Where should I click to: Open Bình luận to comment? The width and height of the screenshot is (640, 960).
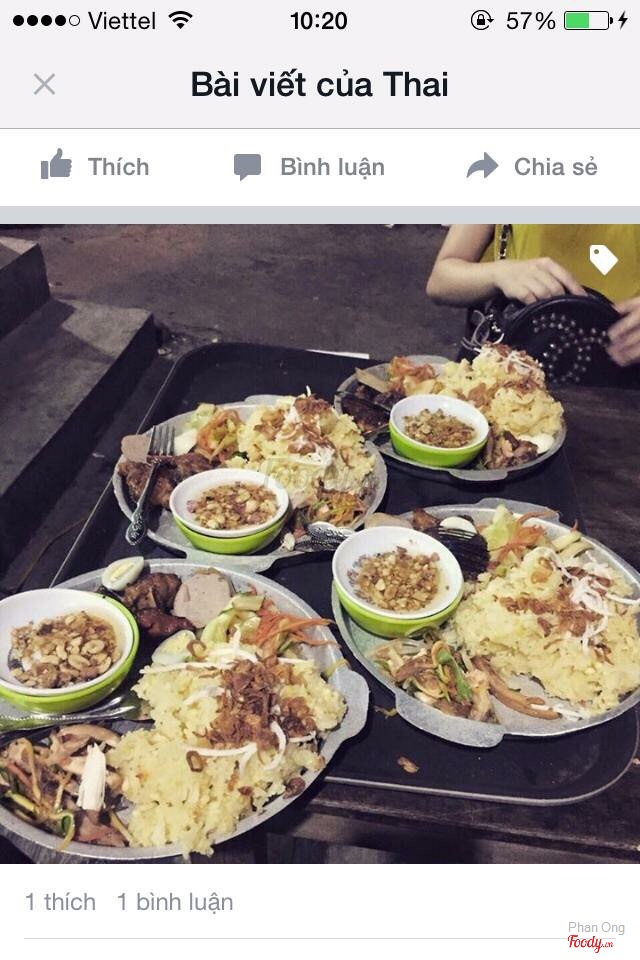pyautogui.click(x=309, y=167)
